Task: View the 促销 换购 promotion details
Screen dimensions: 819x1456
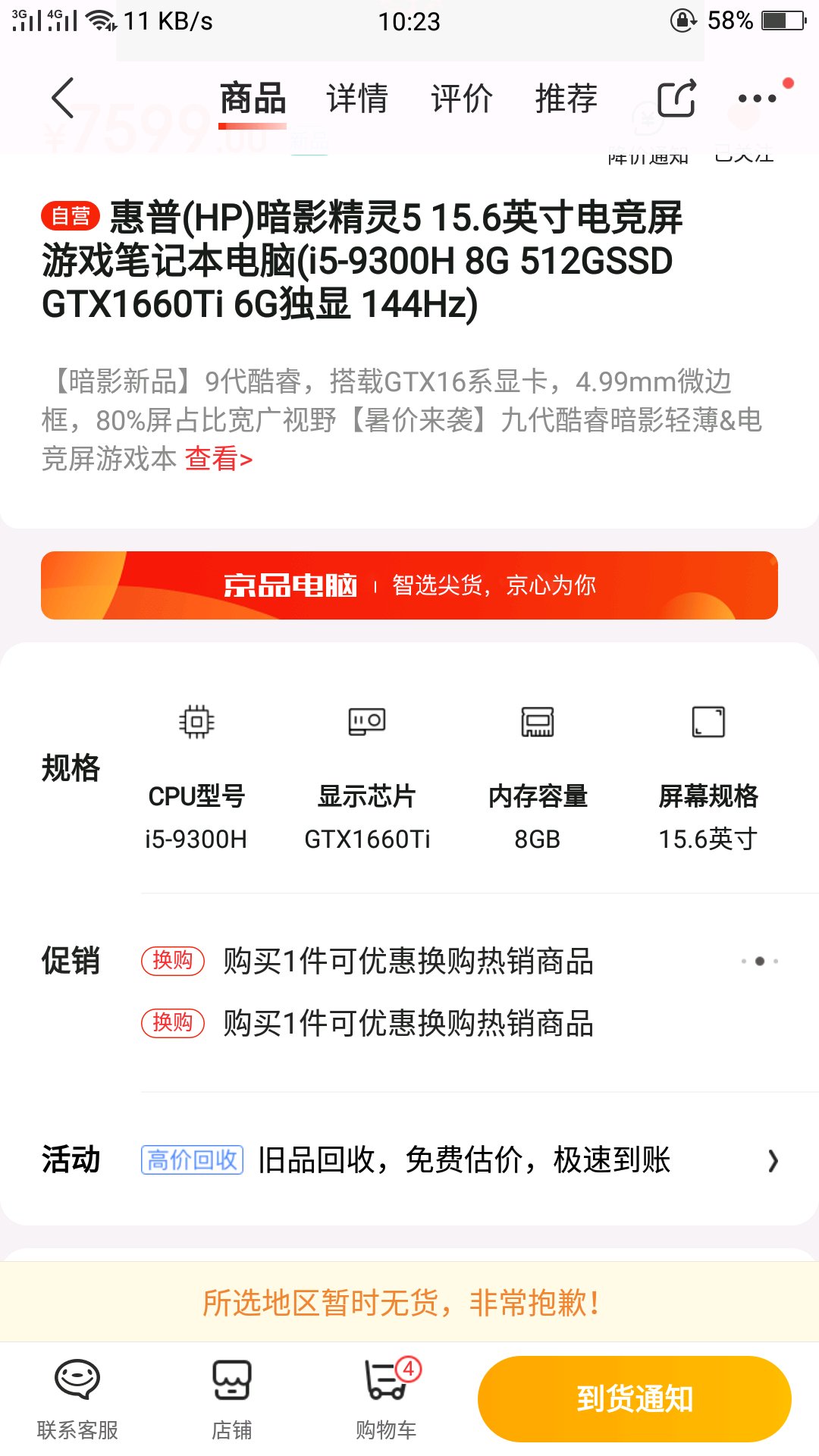Action: coord(409,992)
